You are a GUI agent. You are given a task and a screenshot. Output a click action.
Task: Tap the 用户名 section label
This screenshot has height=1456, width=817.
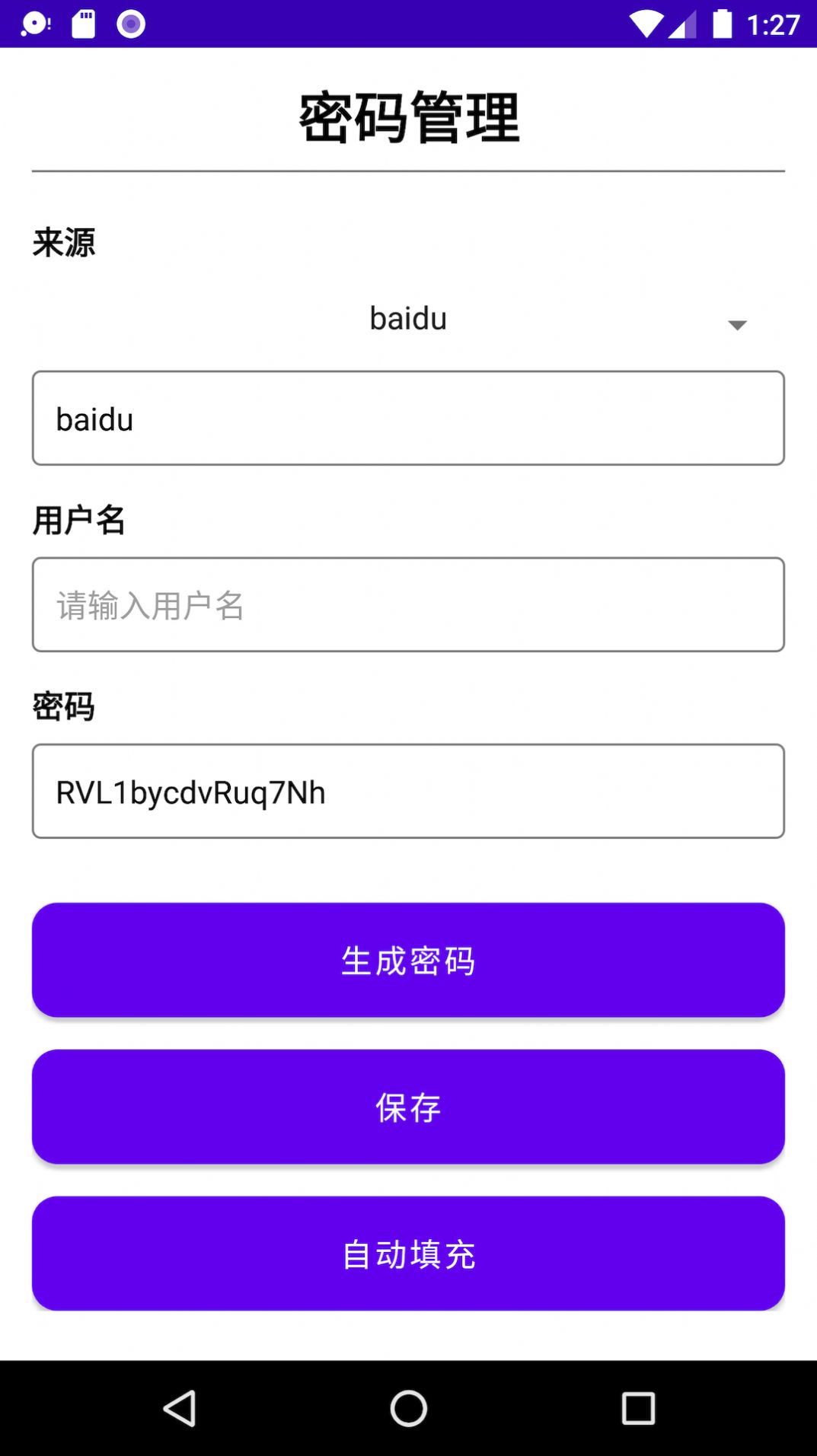tap(79, 519)
